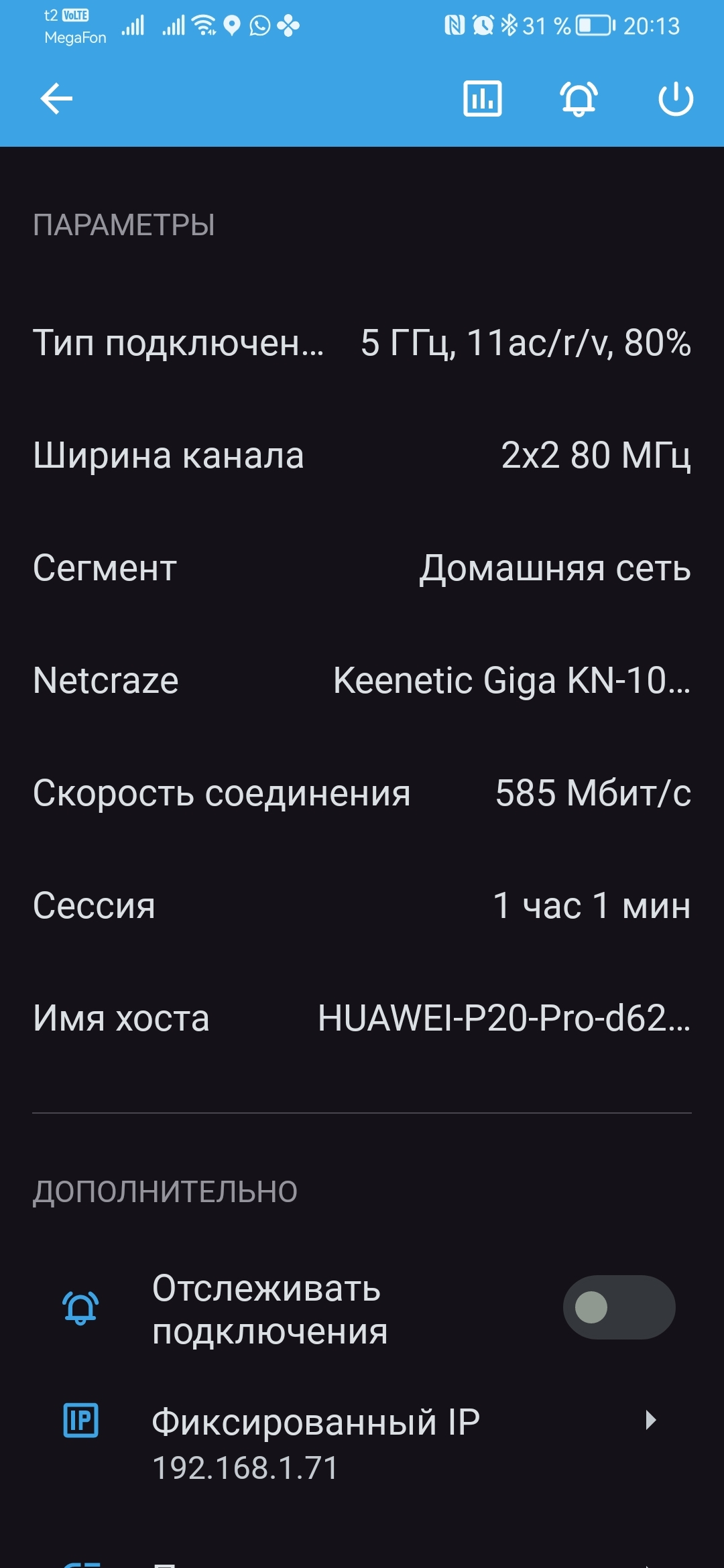Go back using the arrow icon
The image size is (724, 1568).
[56, 99]
